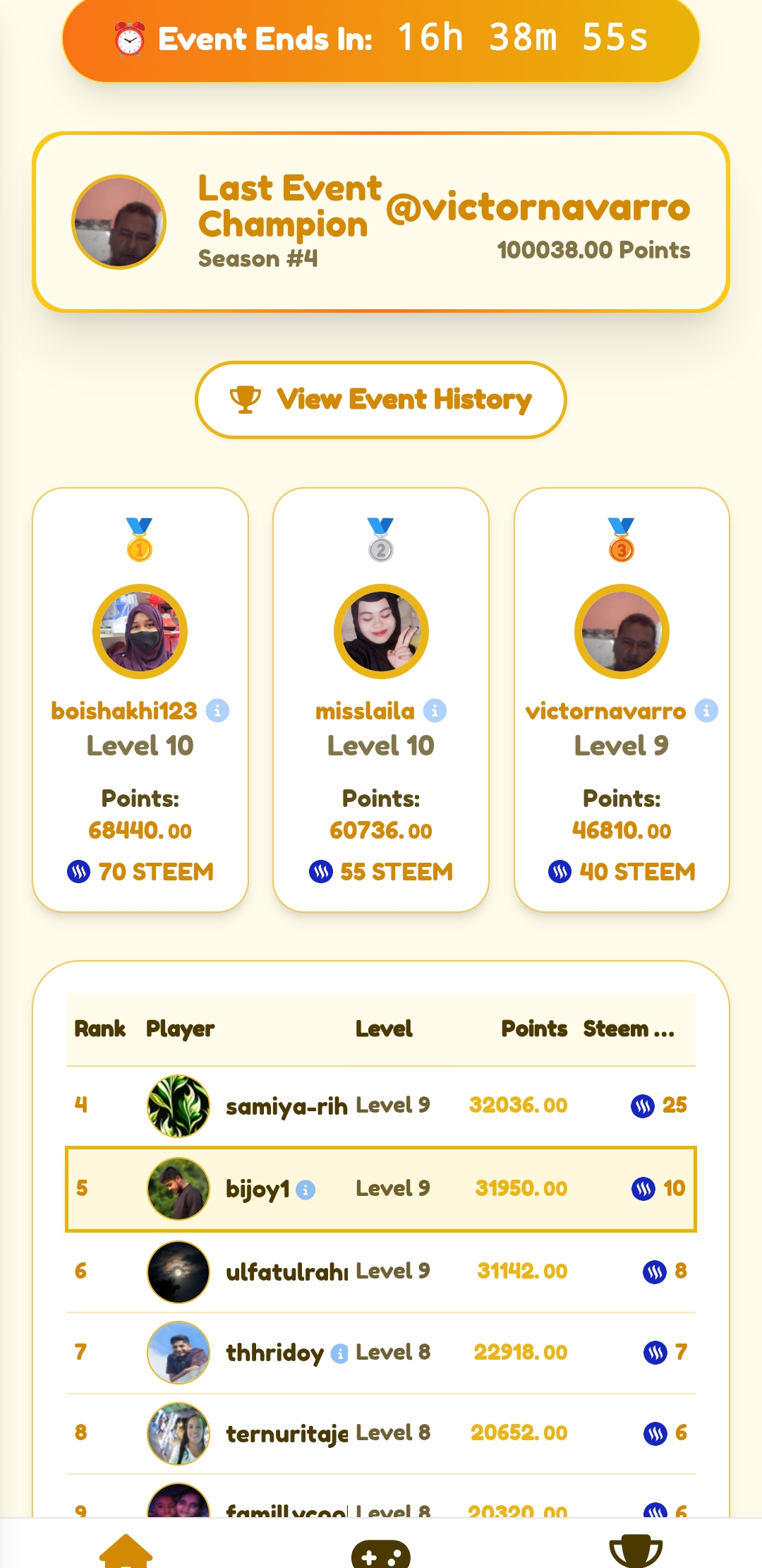Image resolution: width=762 pixels, height=1568 pixels.
Task: Switch to the games controller tab
Action: (381, 1552)
